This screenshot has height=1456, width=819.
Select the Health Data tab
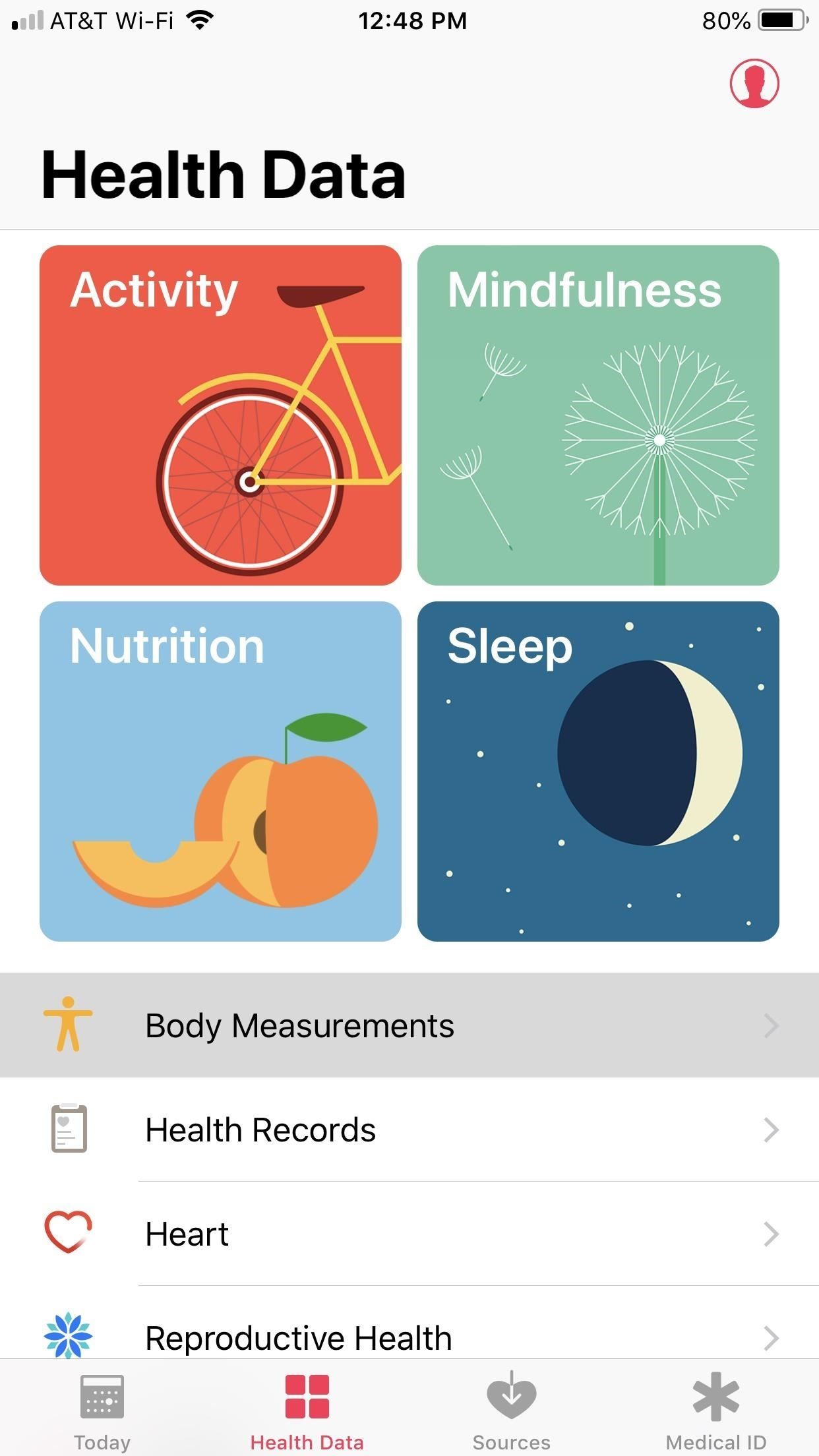click(307, 1410)
